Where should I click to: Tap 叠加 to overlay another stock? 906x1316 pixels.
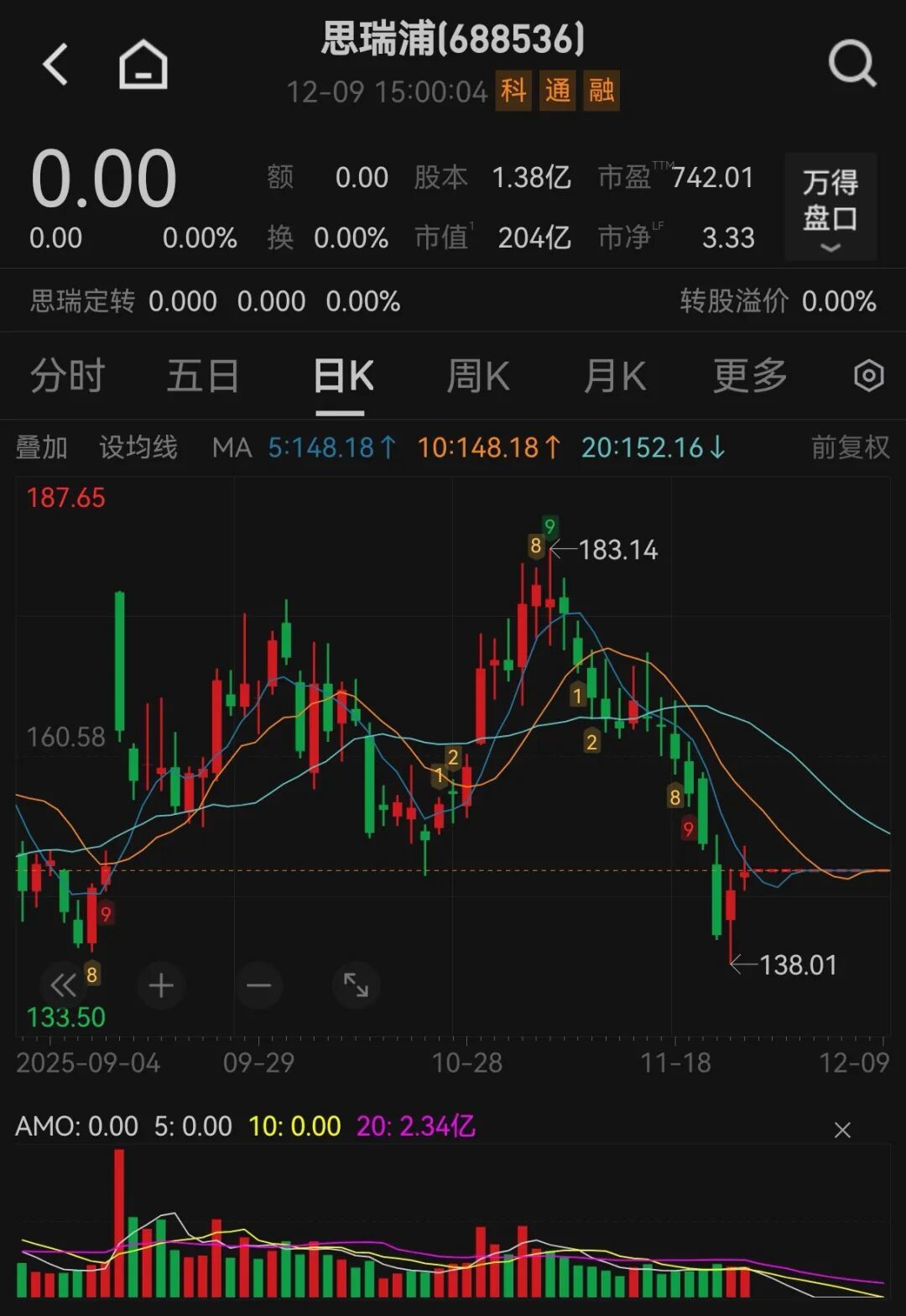click(x=41, y=447)
